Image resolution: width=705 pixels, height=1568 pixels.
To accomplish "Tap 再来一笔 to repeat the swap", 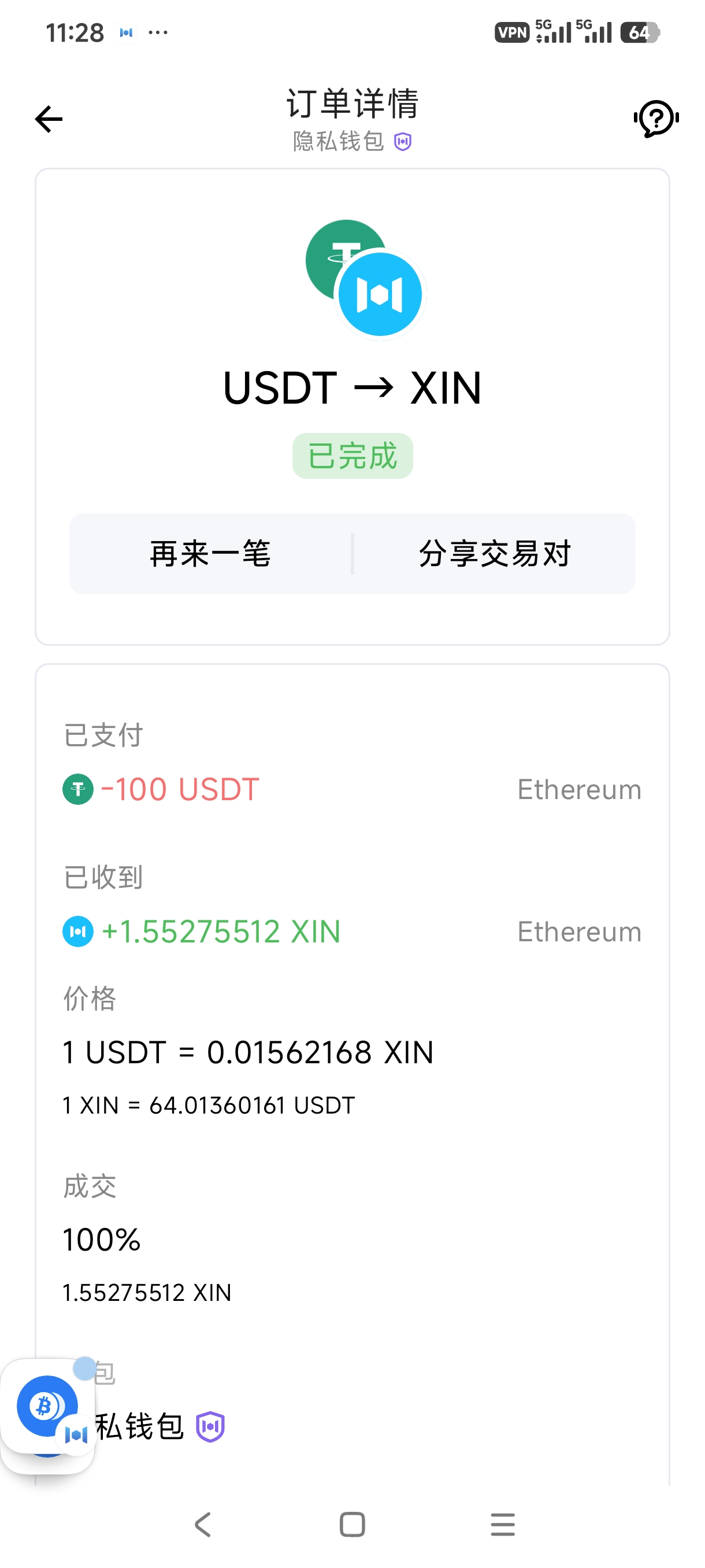I will point(210,553).
